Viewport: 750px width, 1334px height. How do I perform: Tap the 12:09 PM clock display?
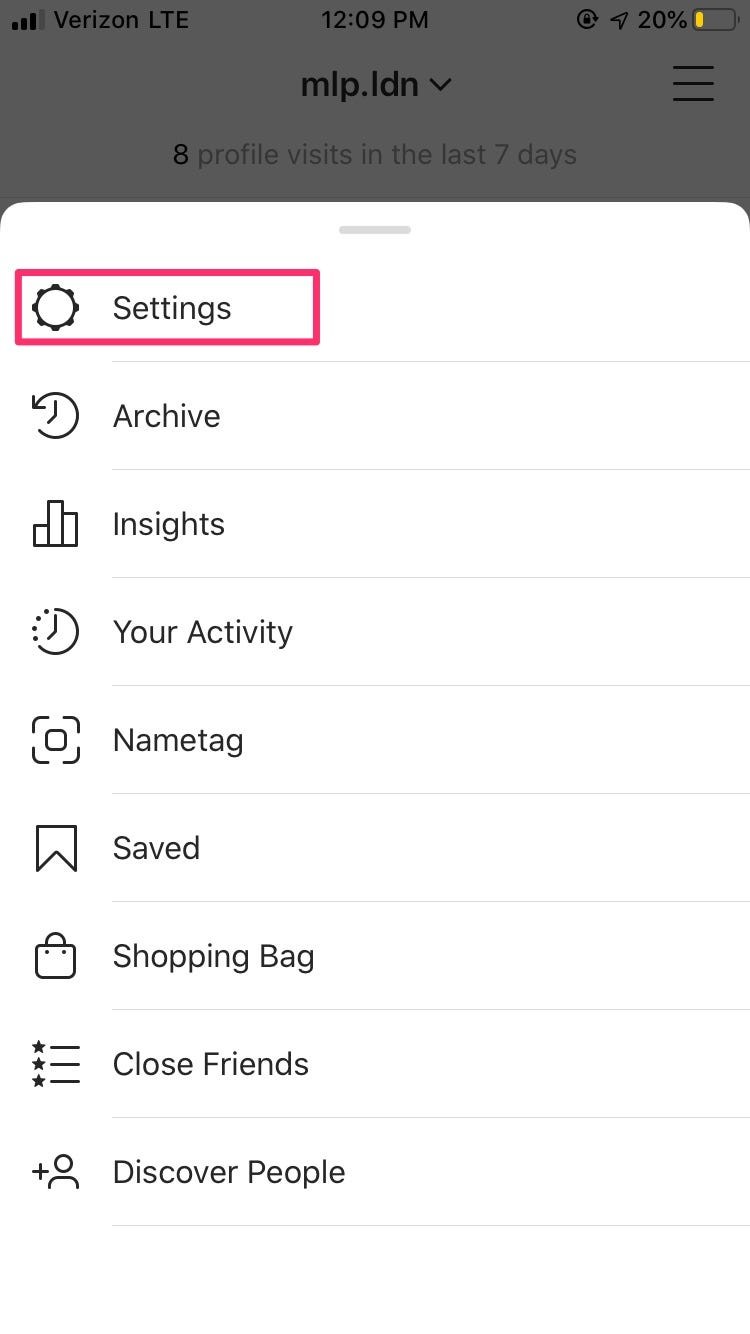tap(375, 19)
